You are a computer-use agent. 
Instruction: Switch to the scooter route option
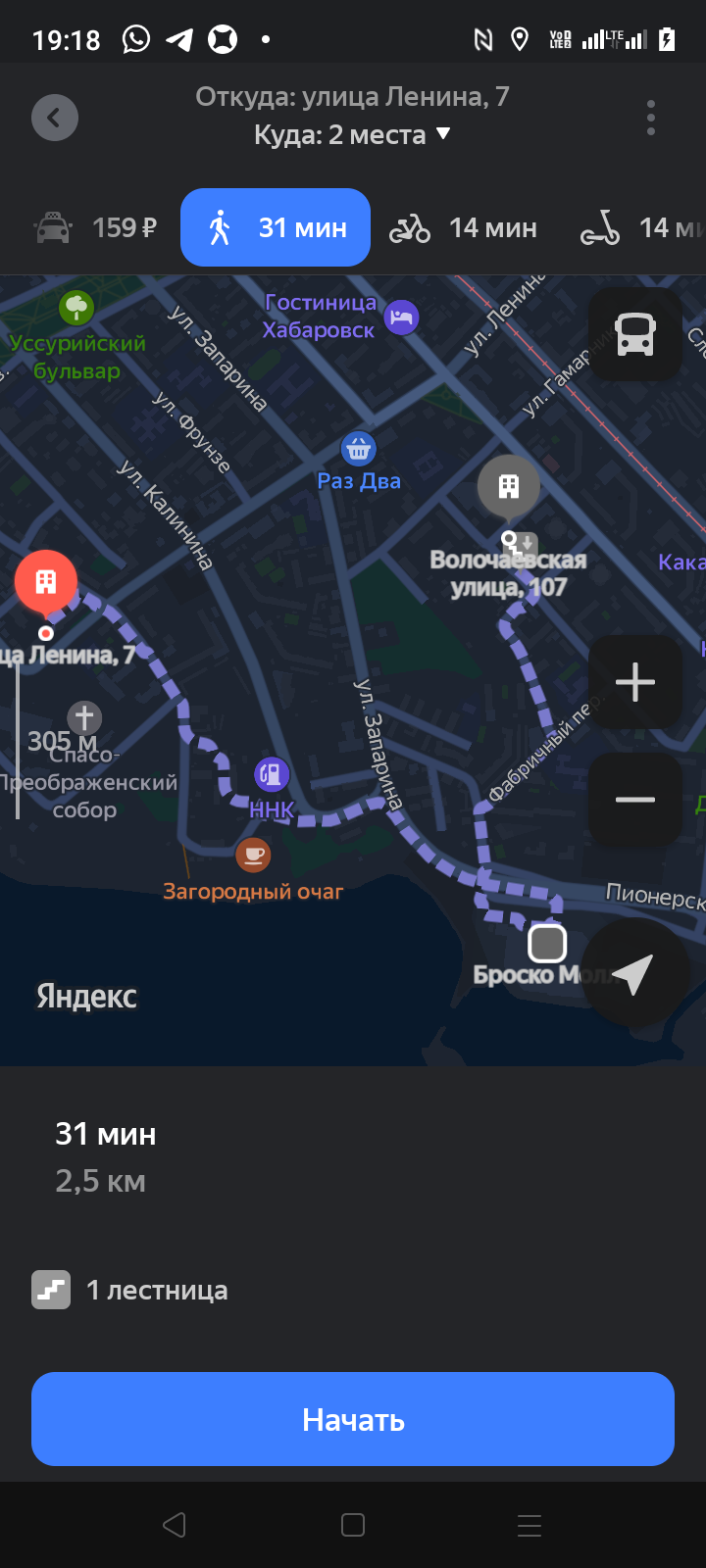639,228
